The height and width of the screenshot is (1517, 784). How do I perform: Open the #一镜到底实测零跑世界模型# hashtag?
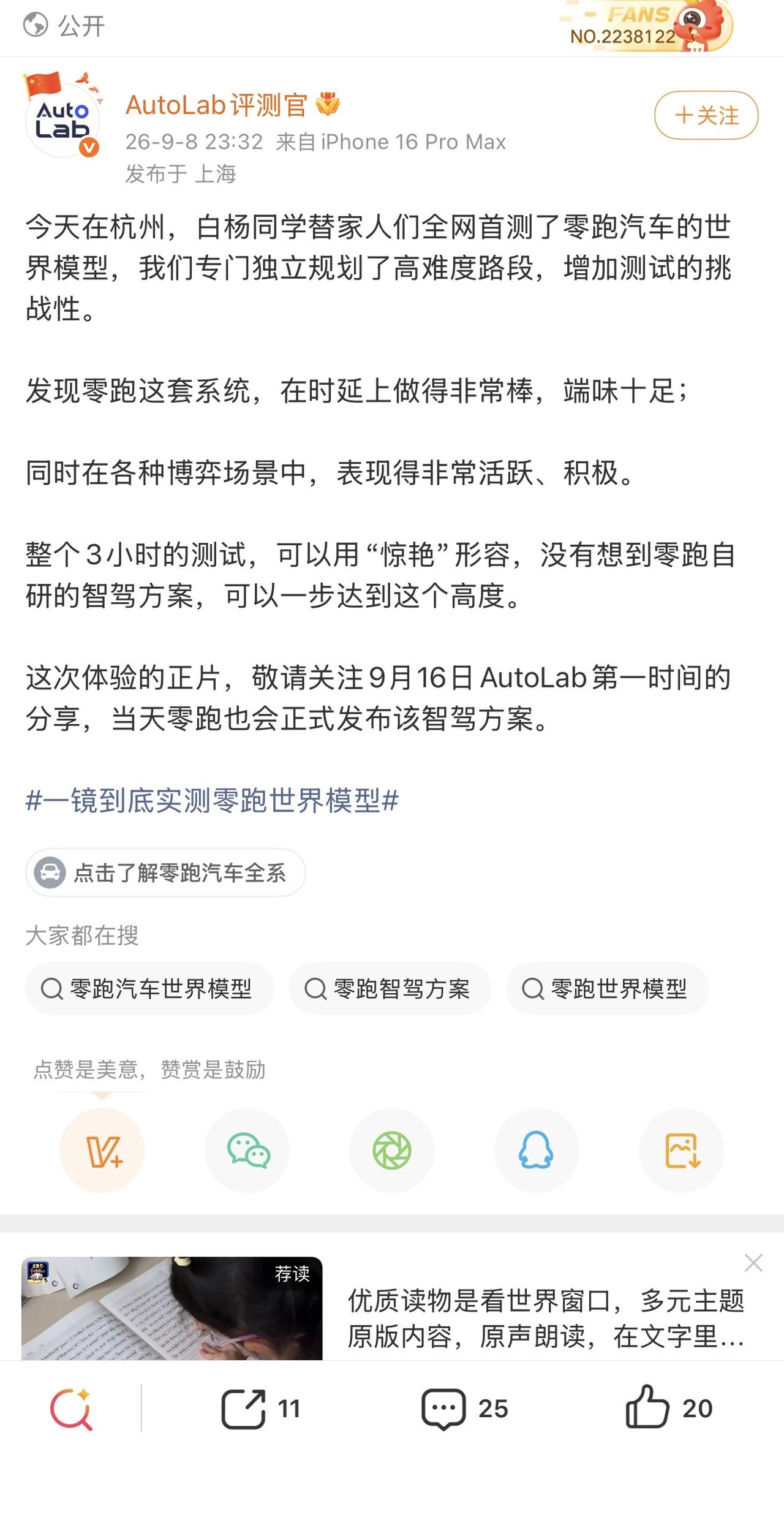click(x=212, y=800)
